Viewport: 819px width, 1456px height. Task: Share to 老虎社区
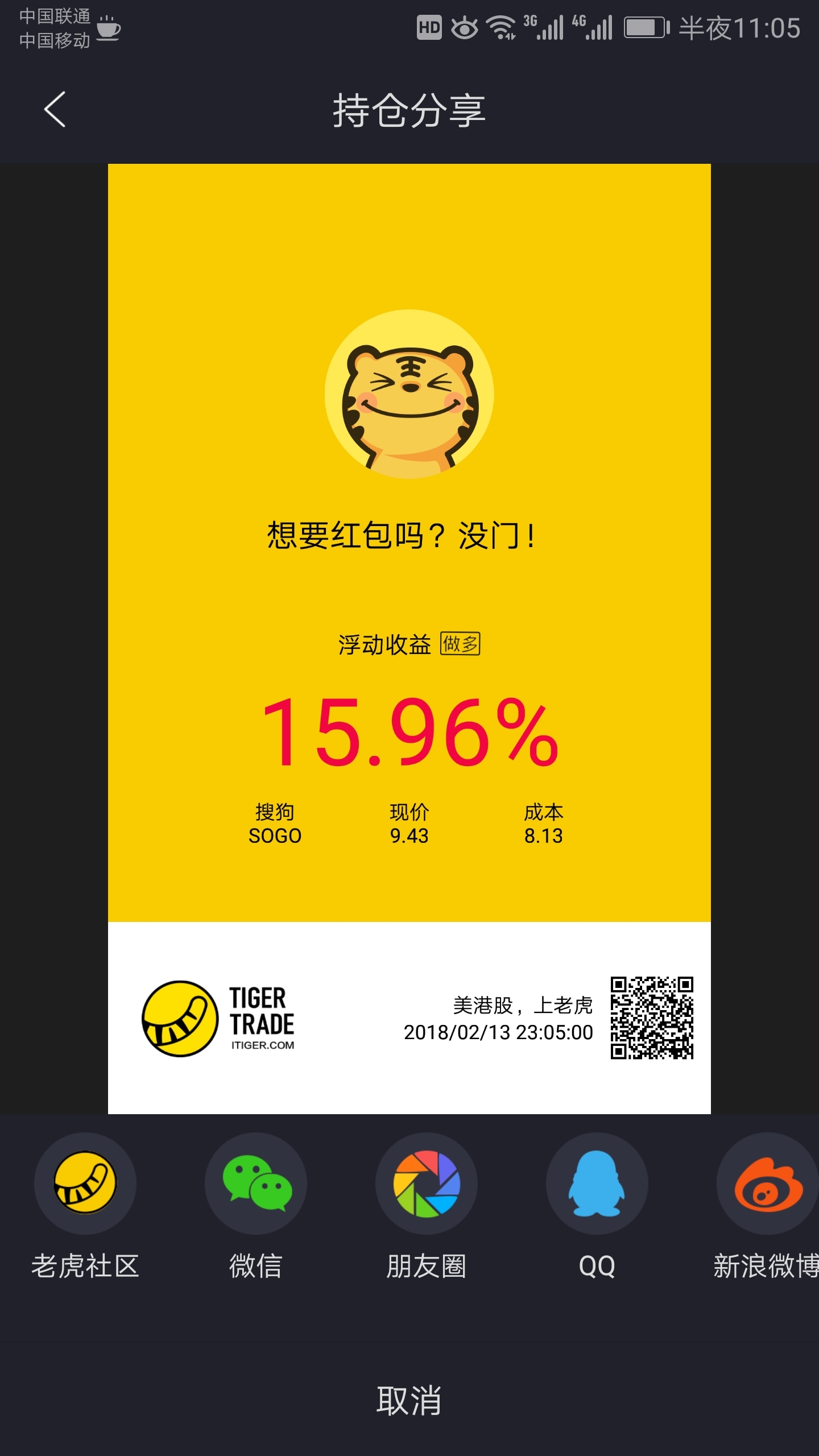[x=85, y=1184]
